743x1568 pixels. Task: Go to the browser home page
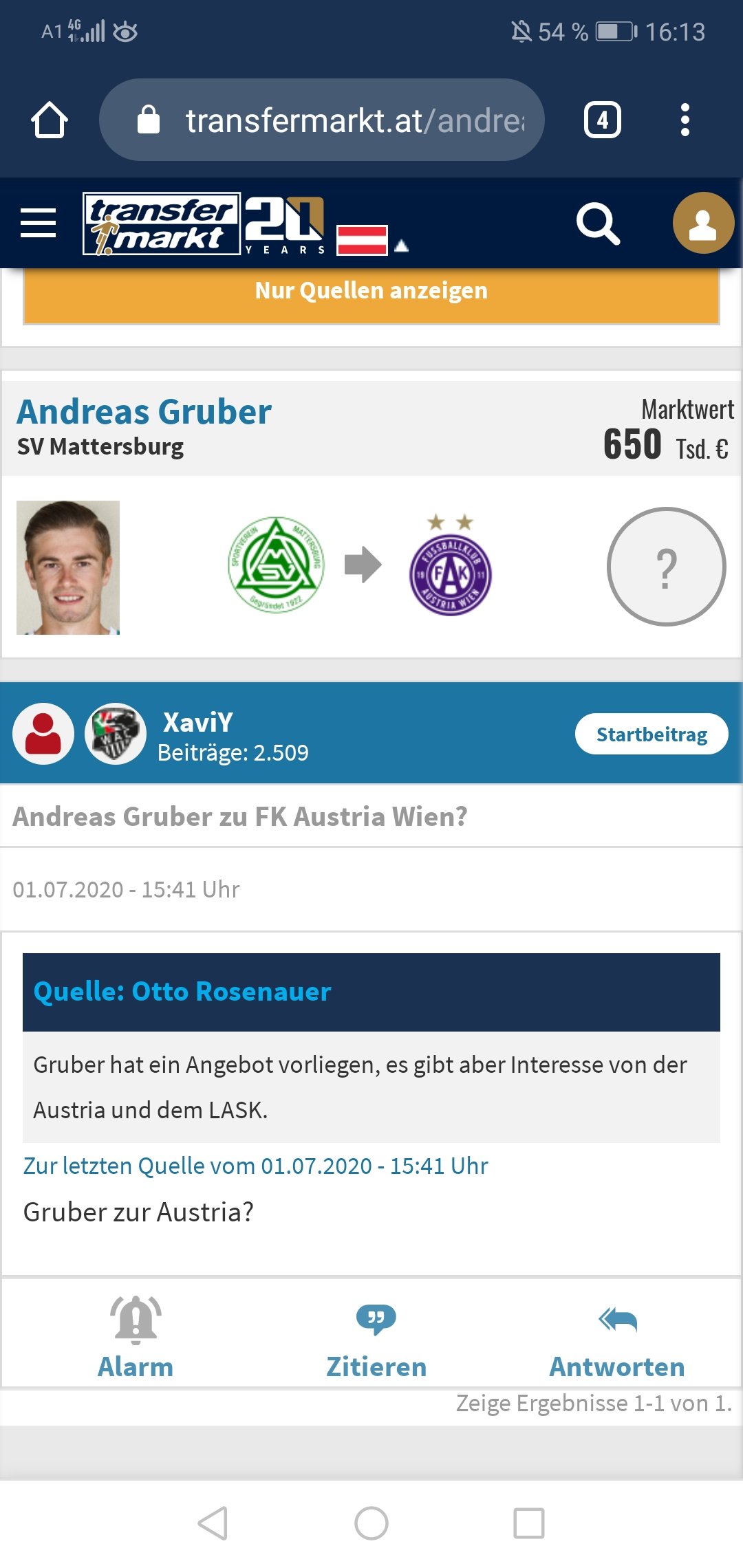pos(50,120)
